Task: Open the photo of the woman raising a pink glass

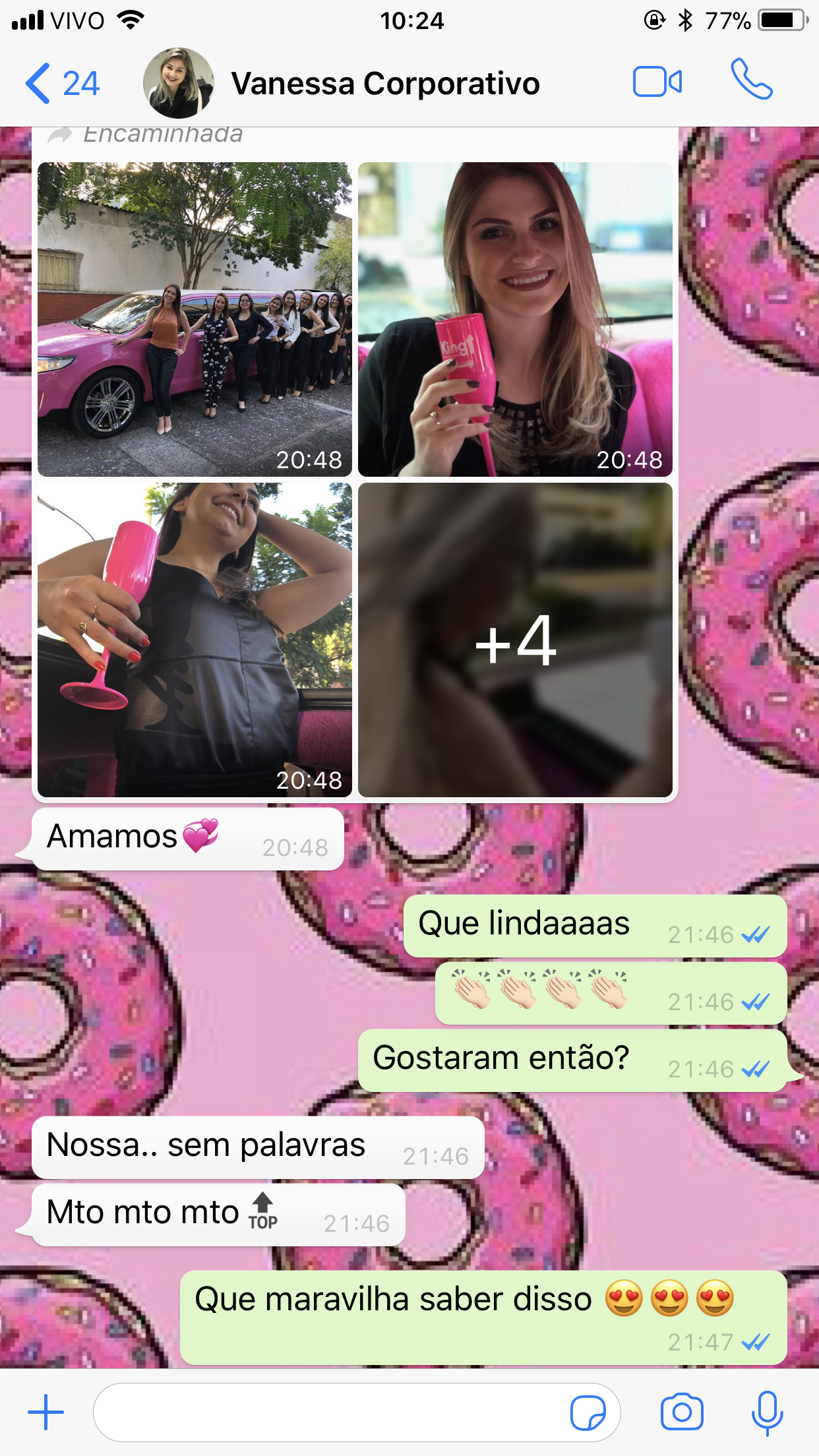Action: click(195, 640)
